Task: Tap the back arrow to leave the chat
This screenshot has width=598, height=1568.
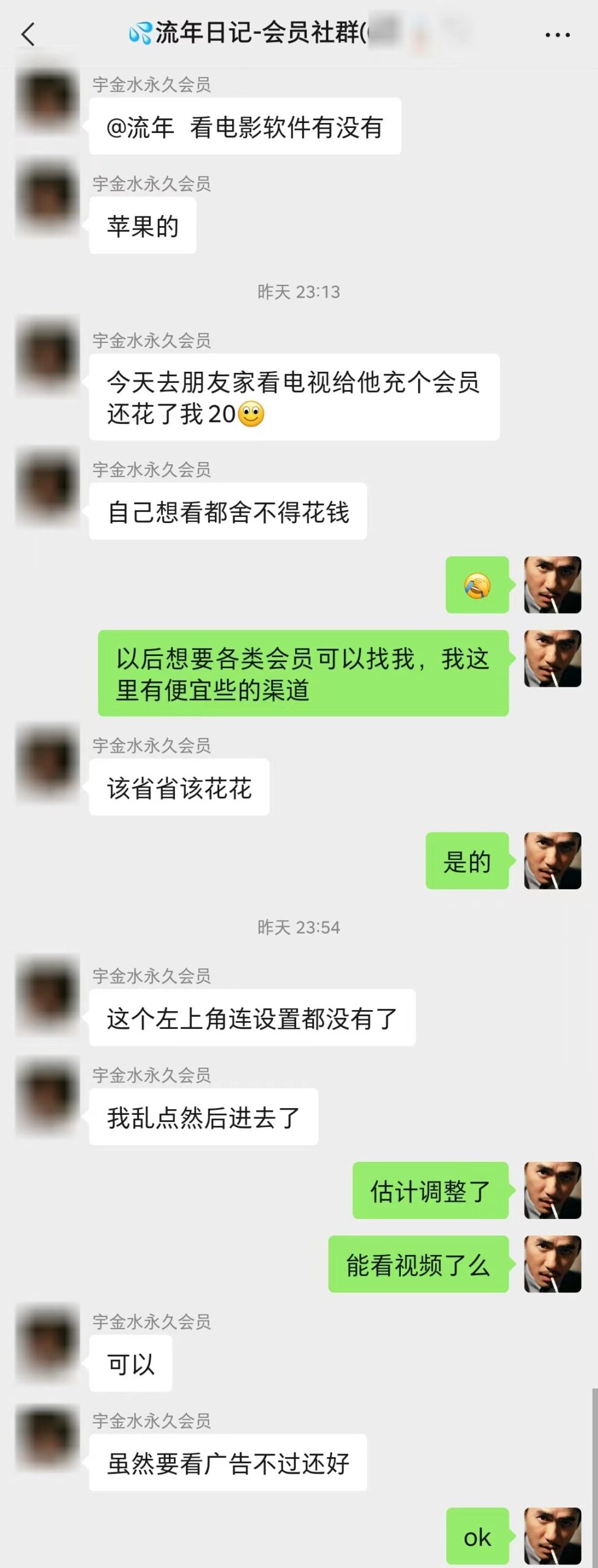Action: point(26,35)
